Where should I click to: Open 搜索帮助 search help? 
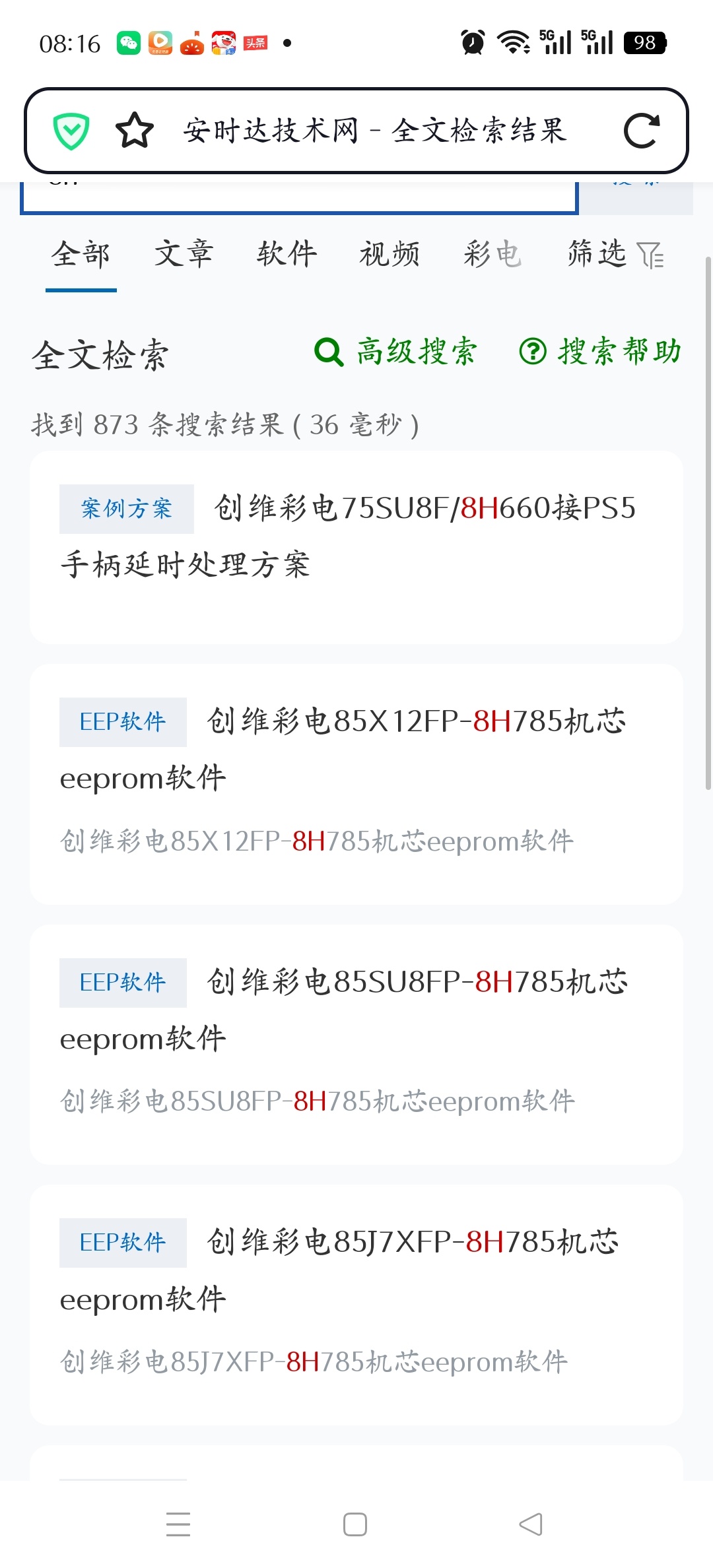click(621, 352)
